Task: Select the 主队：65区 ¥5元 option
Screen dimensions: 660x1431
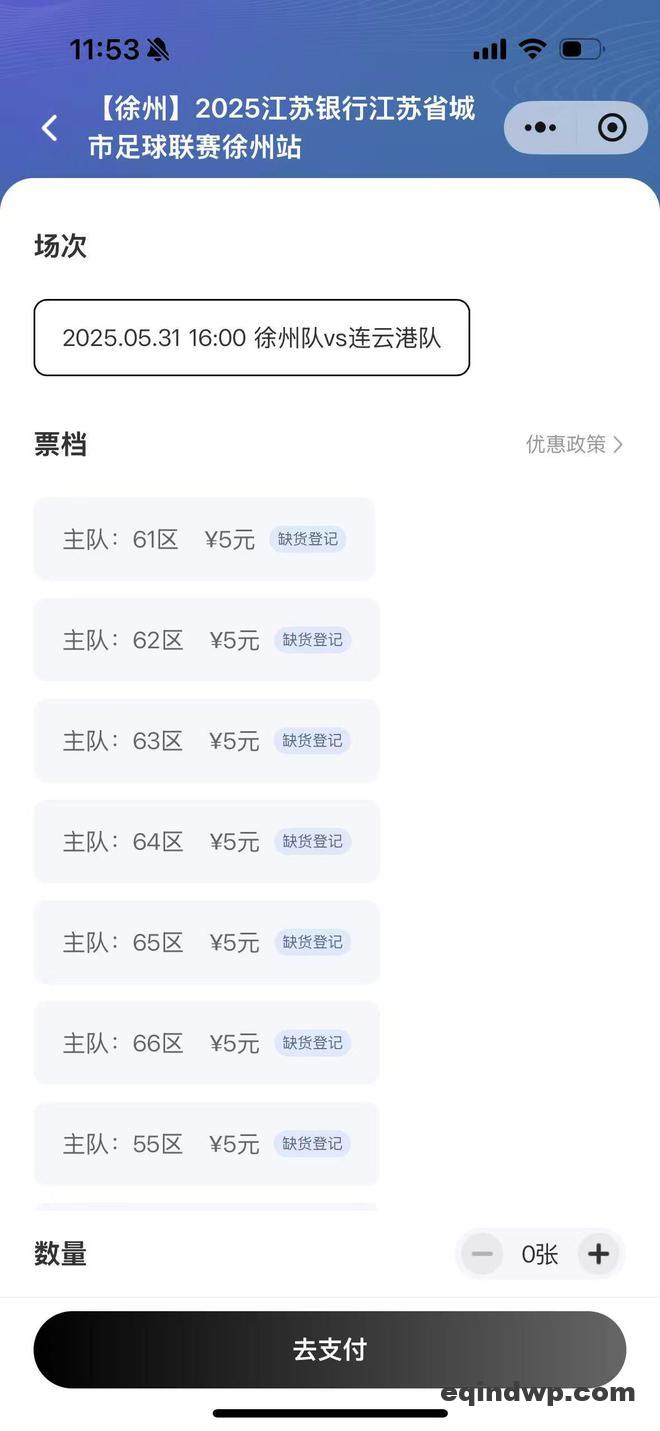Action: tap(207, 942)
